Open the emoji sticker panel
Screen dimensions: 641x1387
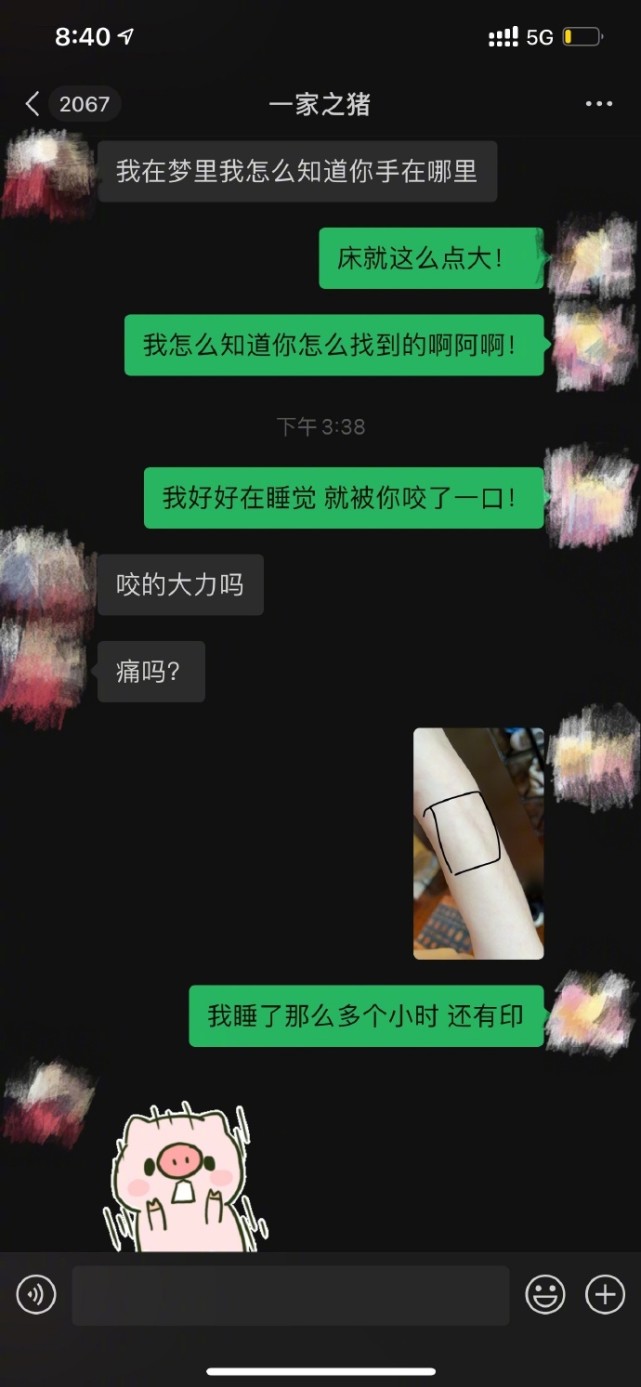point(545,1296)
